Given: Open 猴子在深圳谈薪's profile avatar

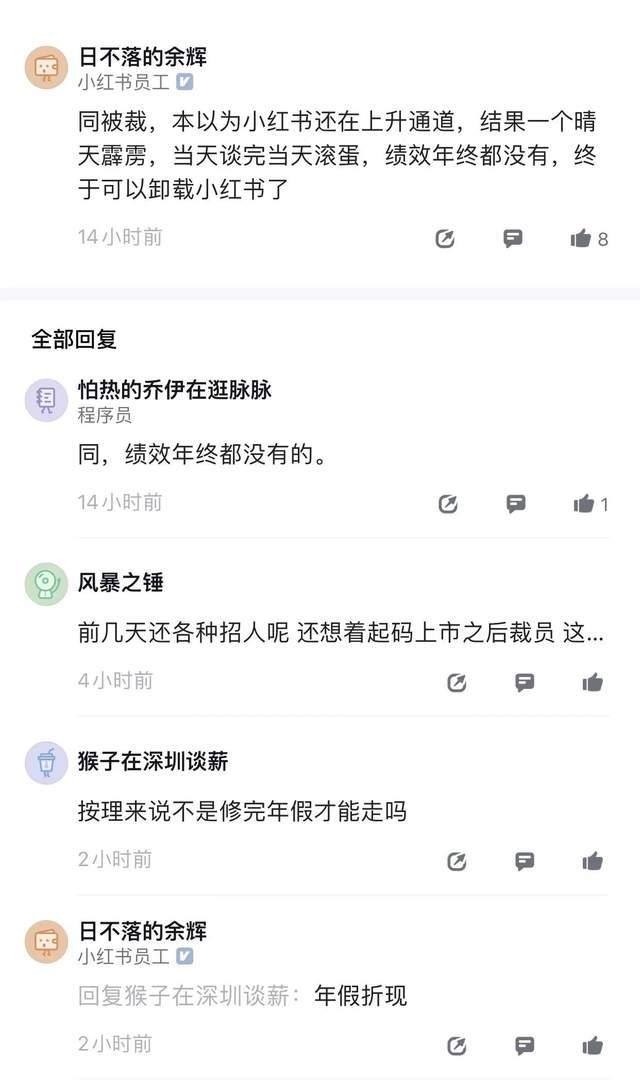Looking at the screenshot, I should (x=46, y=763).
